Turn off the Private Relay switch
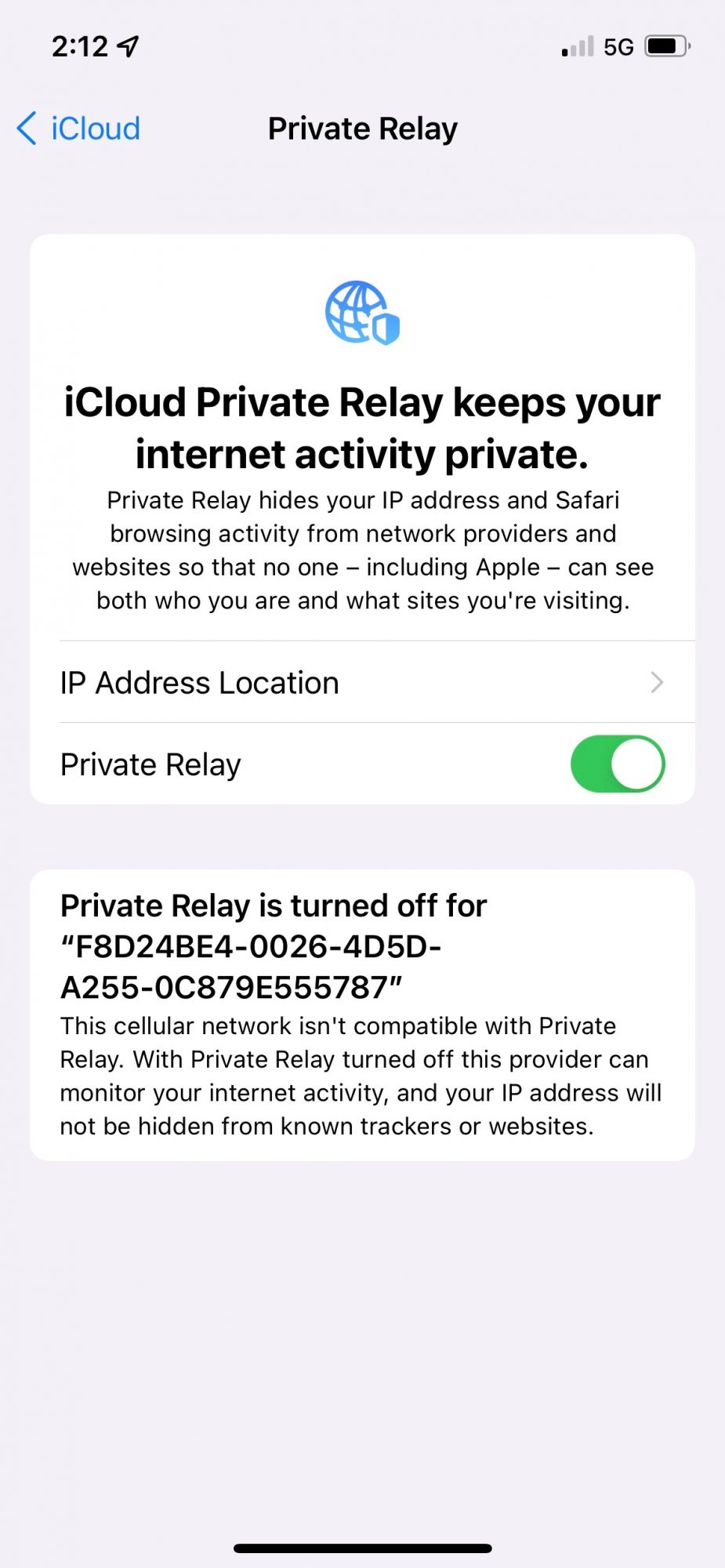 (617, 764)
